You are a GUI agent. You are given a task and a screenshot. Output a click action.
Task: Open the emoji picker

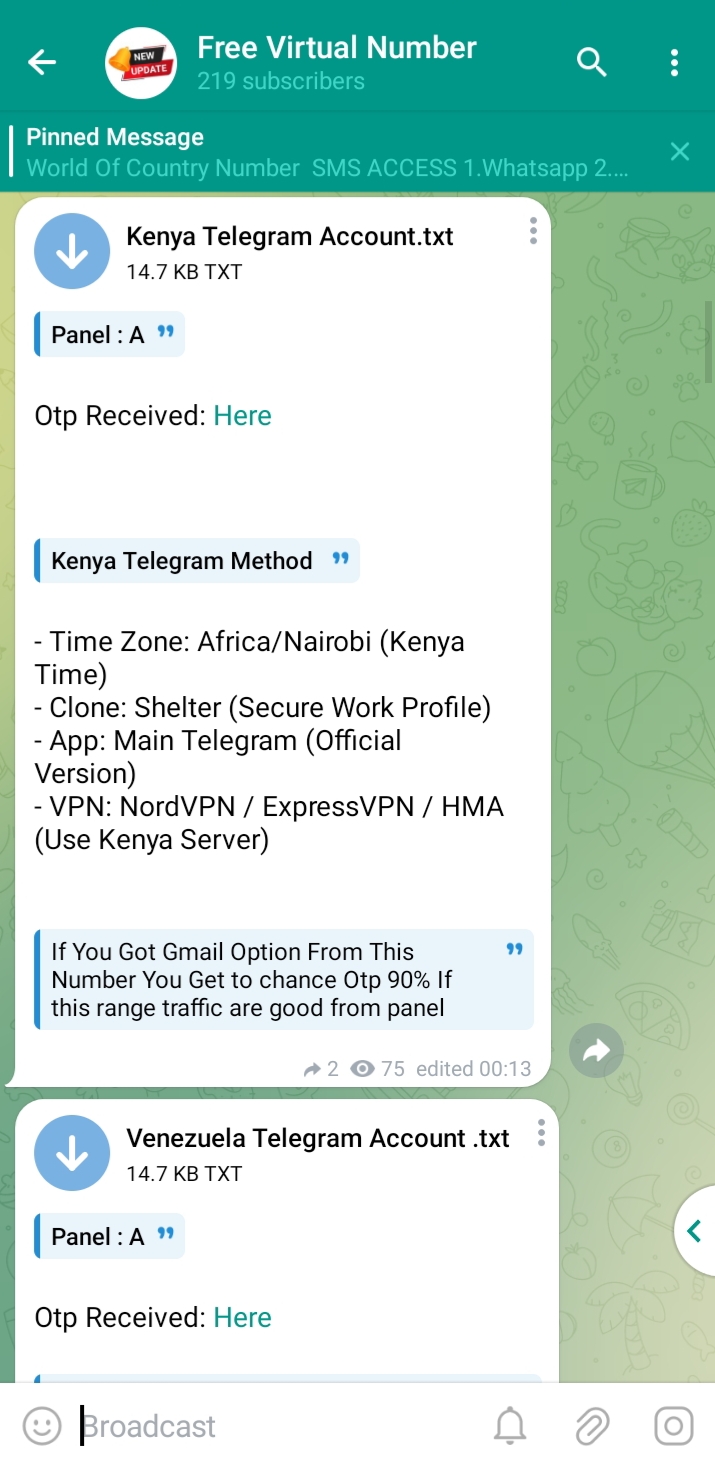click(42, 1426)
